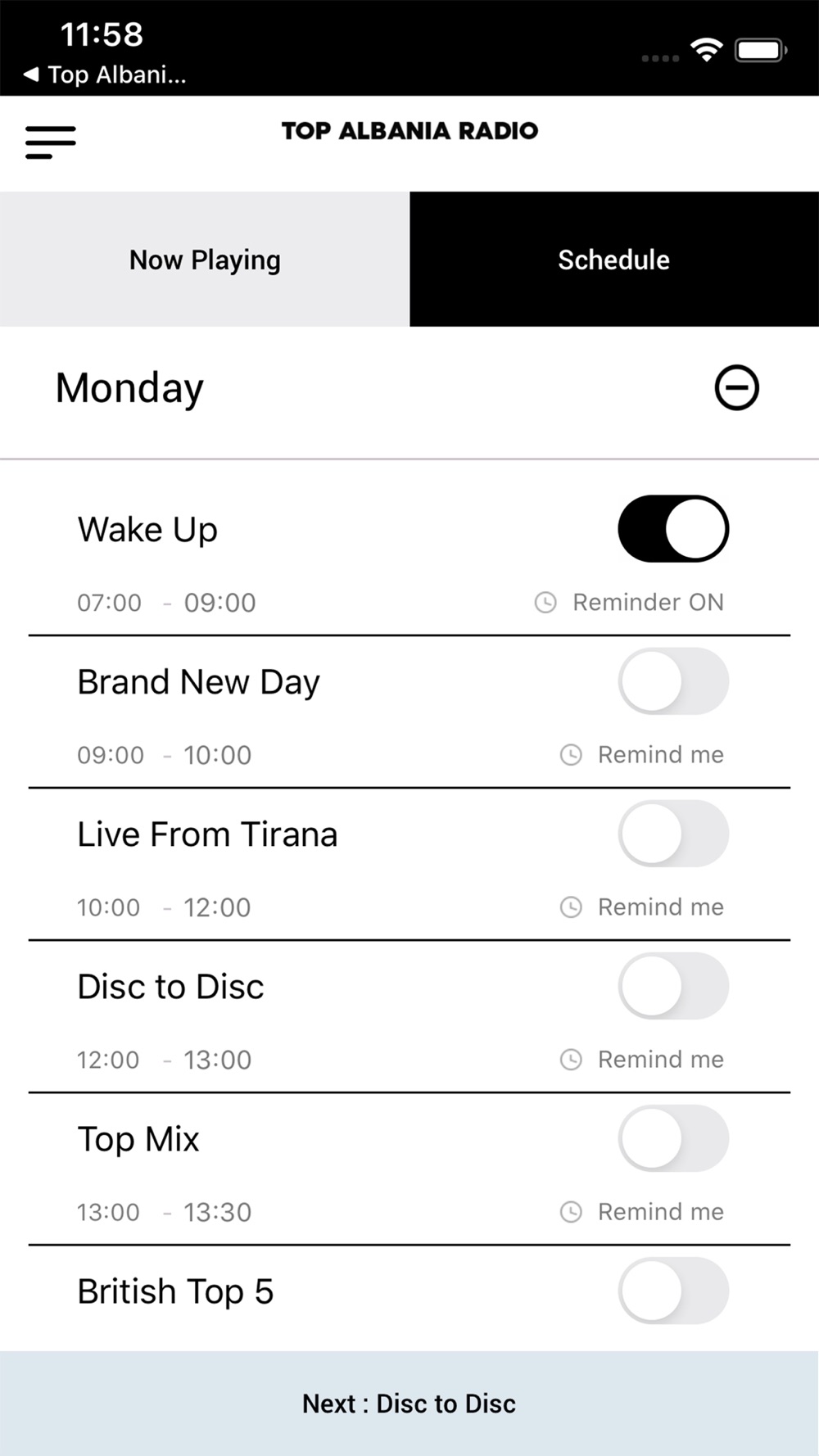Image resolution: width=819 pixels, height=1456 pixels.
Task: Toggle the Disc to Disc reminder
Action: point(673,986)
